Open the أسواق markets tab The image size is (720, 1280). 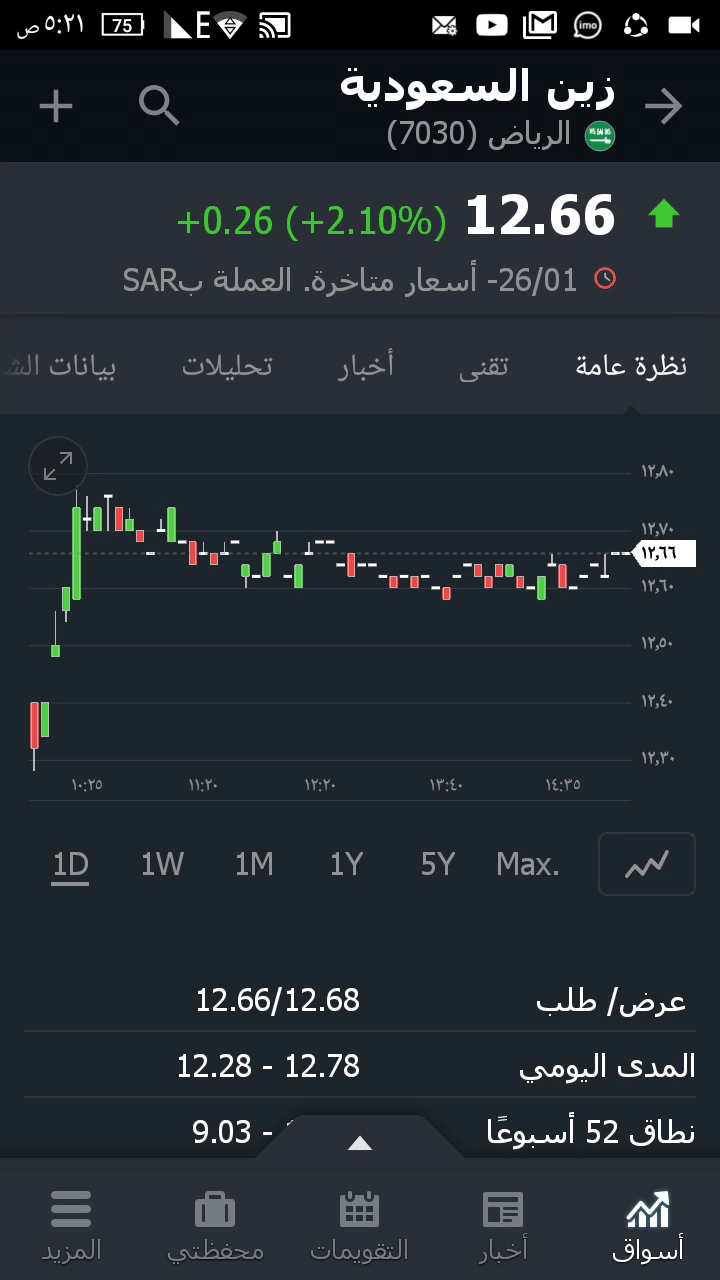tap(648, 1224)
